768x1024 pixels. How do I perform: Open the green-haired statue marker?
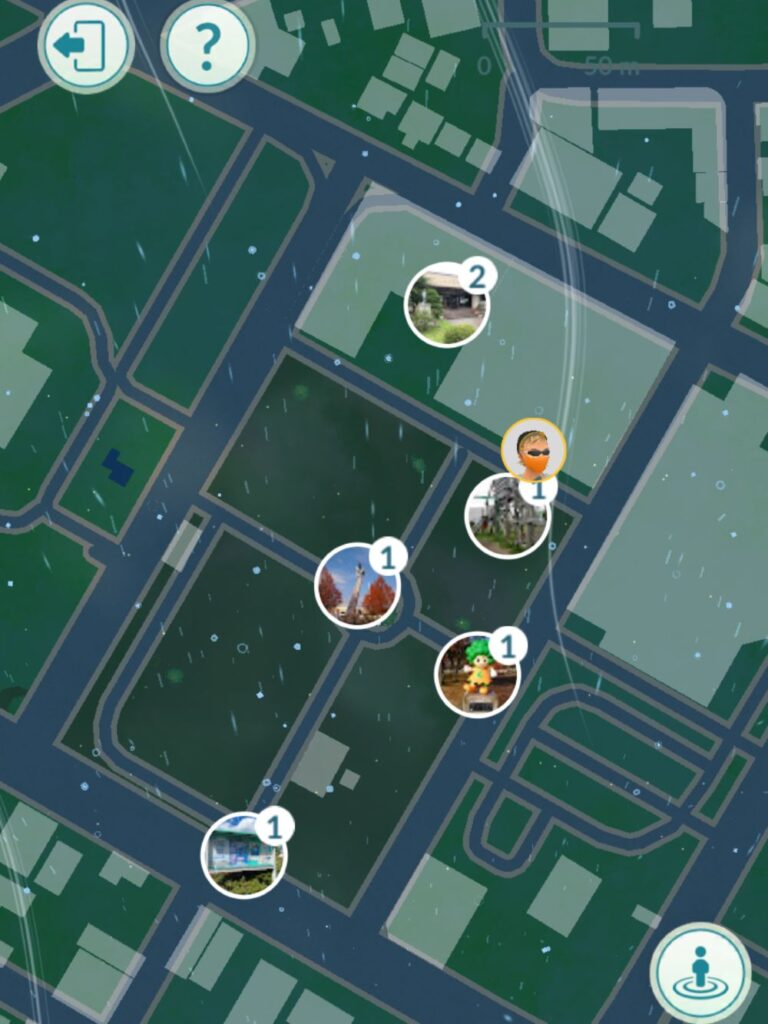click(x=477, y=676)
